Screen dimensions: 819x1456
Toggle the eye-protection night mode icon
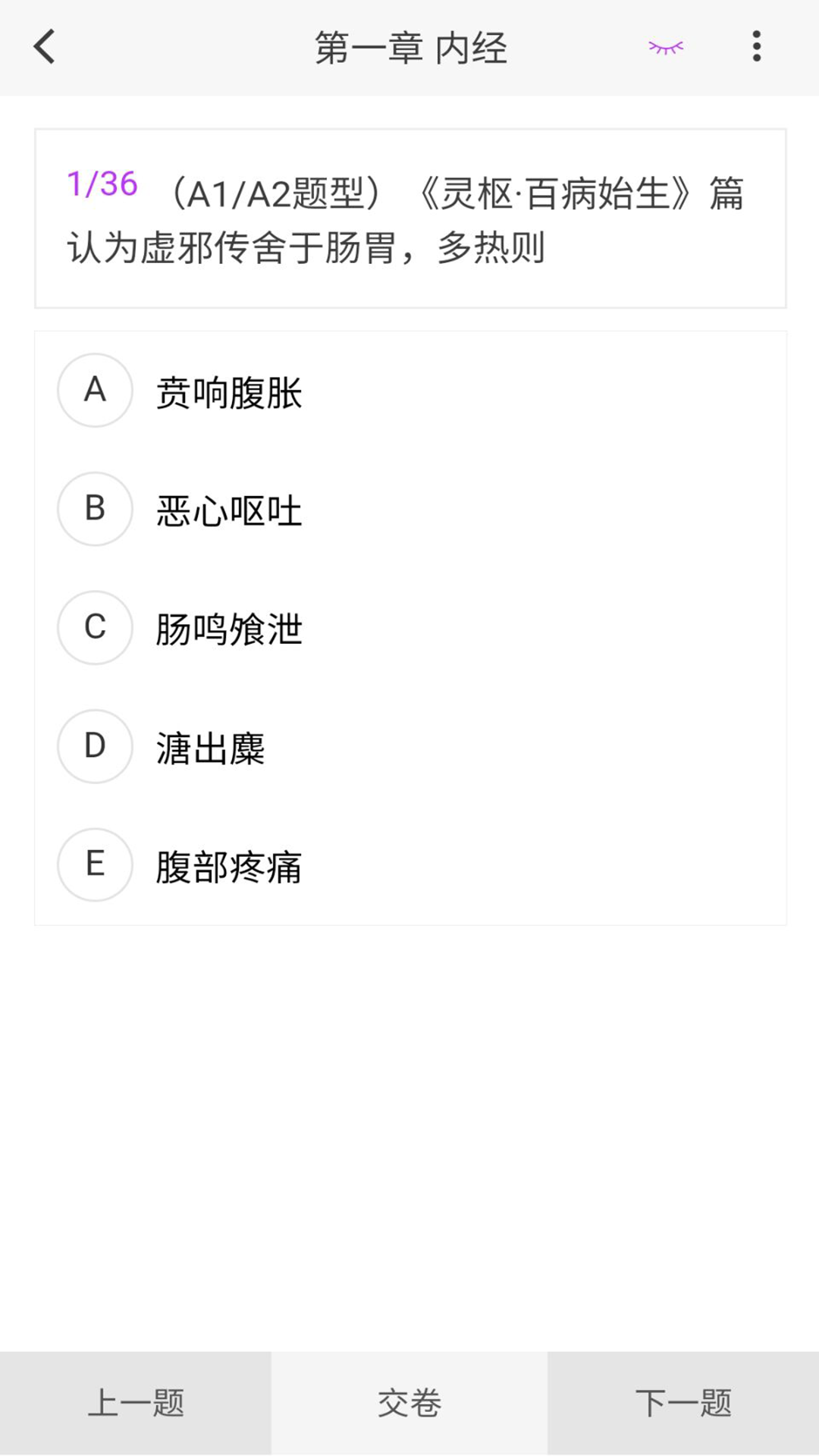click(666, 47)
